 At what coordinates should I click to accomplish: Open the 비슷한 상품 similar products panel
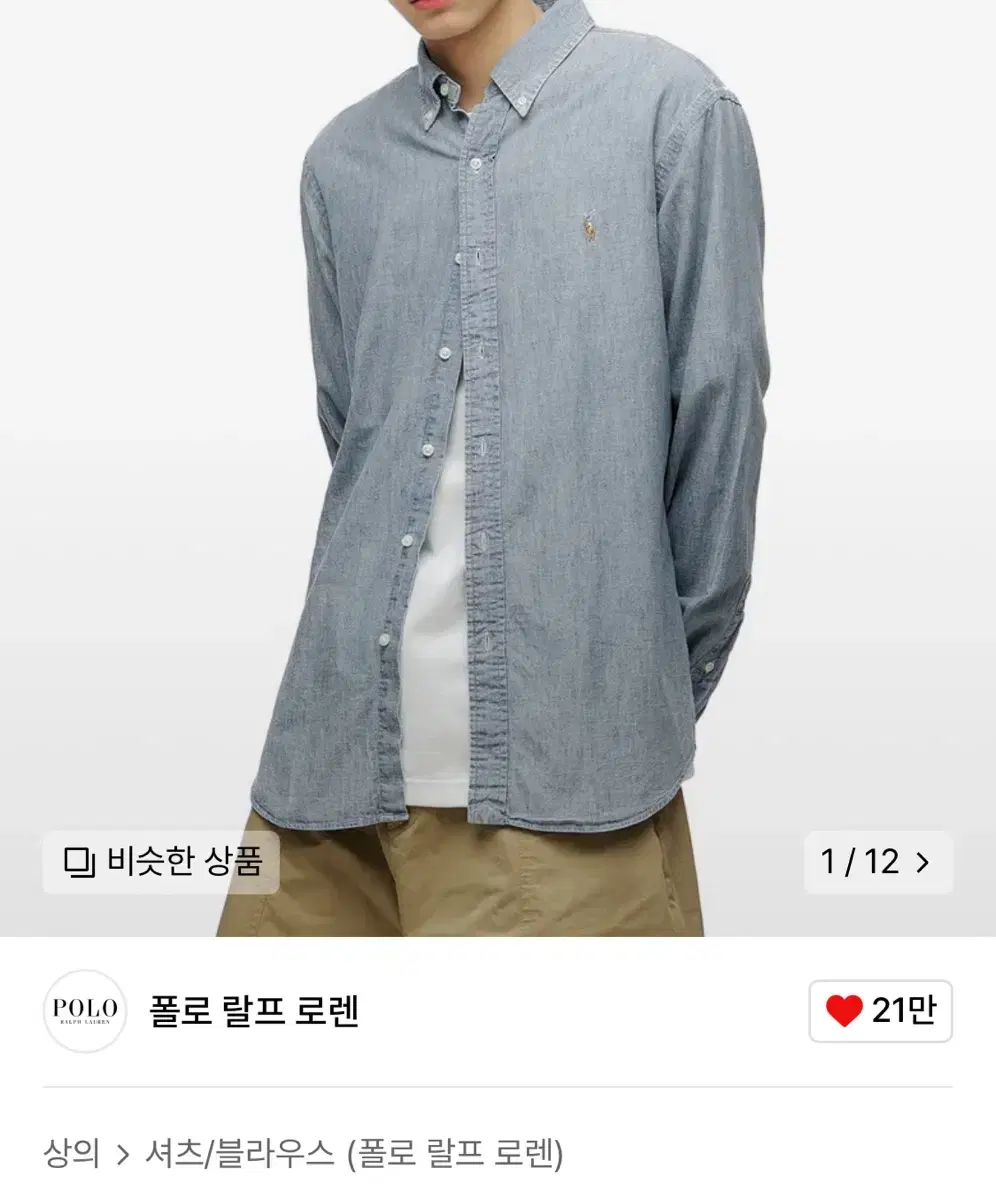coord(162,863)
